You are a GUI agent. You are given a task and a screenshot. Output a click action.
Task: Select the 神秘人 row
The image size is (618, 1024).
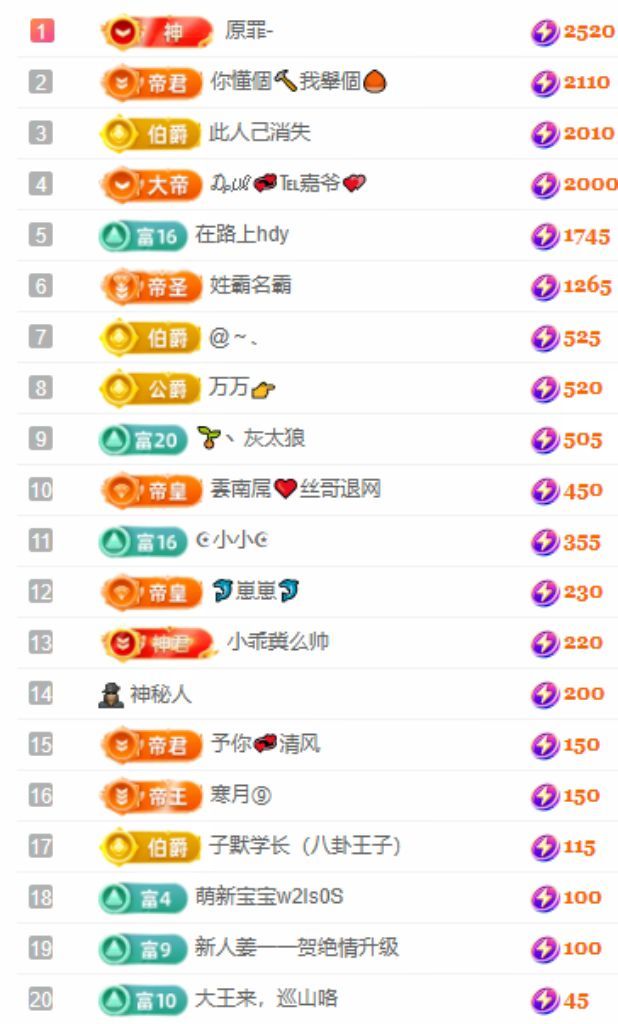click(160, 694)
